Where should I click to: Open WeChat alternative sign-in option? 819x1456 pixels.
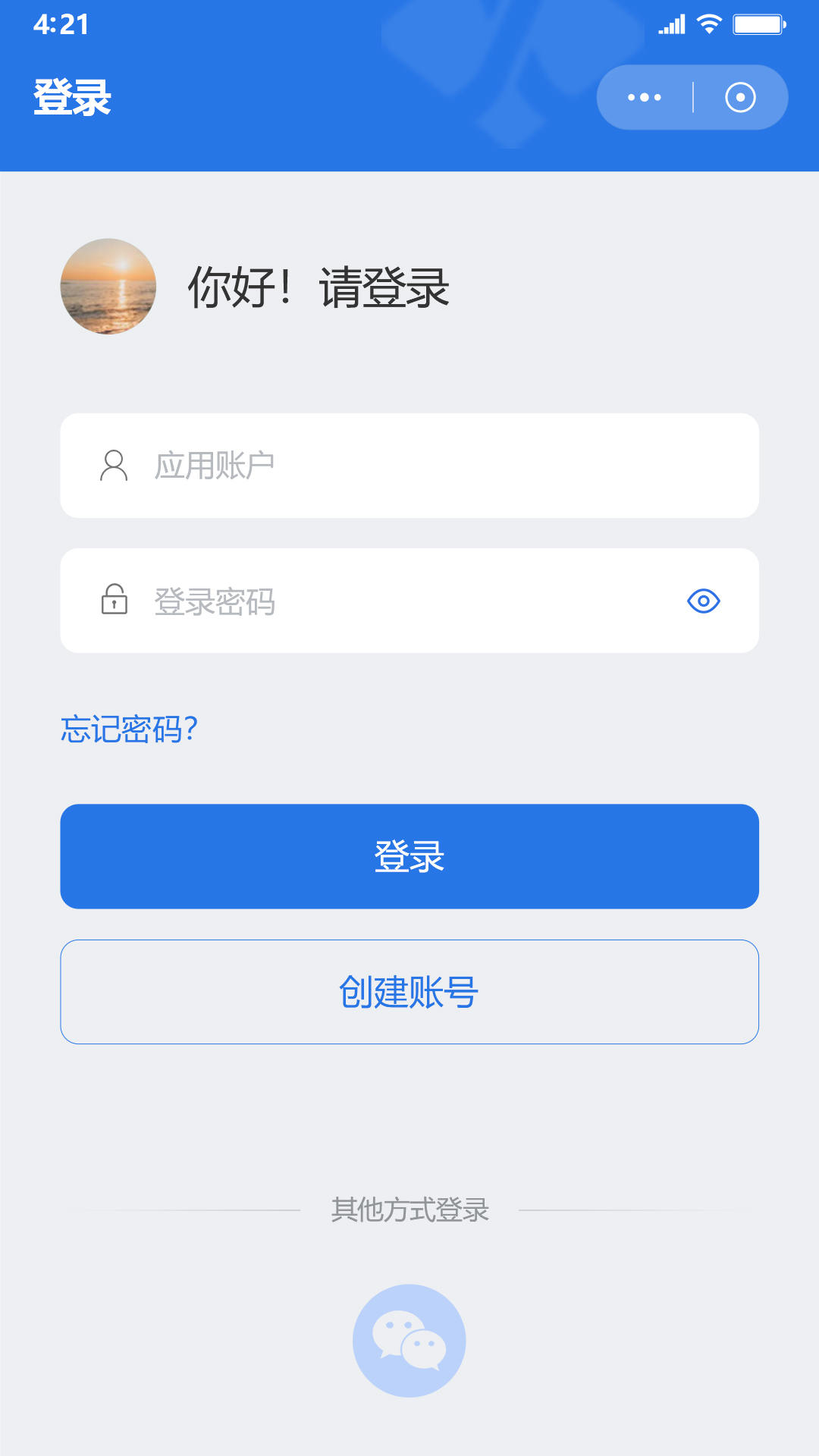409,1341
